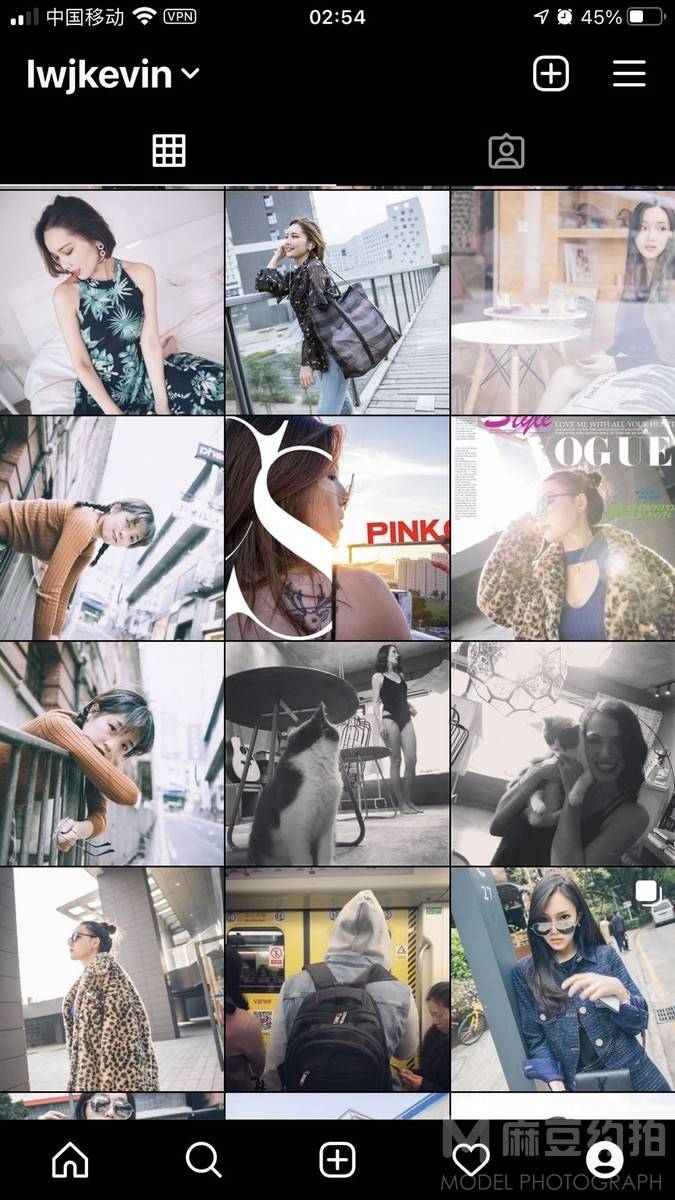
Task: Open the PINK sign sunset post
Action: coord(337,528)
